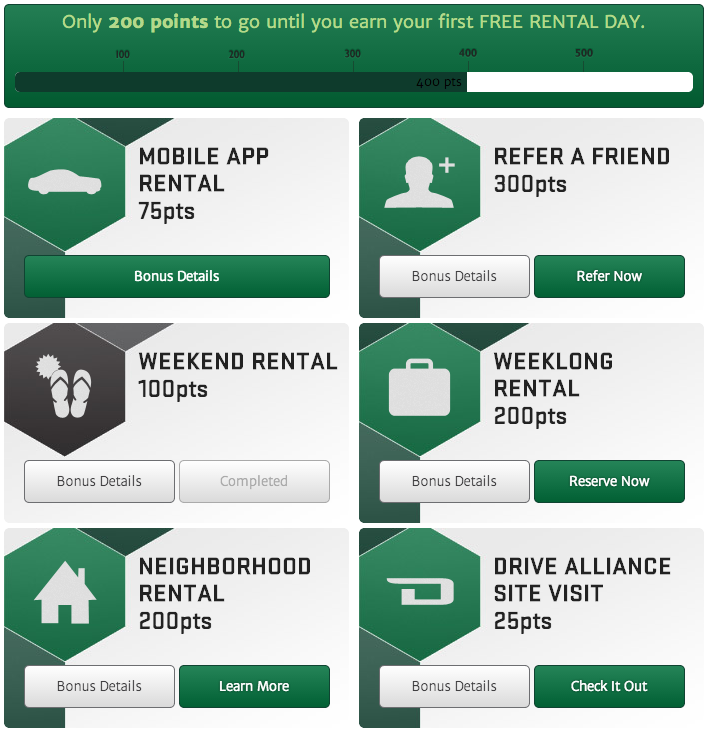The width and height of the screenshot is (708, 731).
Task: Open Bonus Details for Weeklong Rental
Action: pos(454,481)
